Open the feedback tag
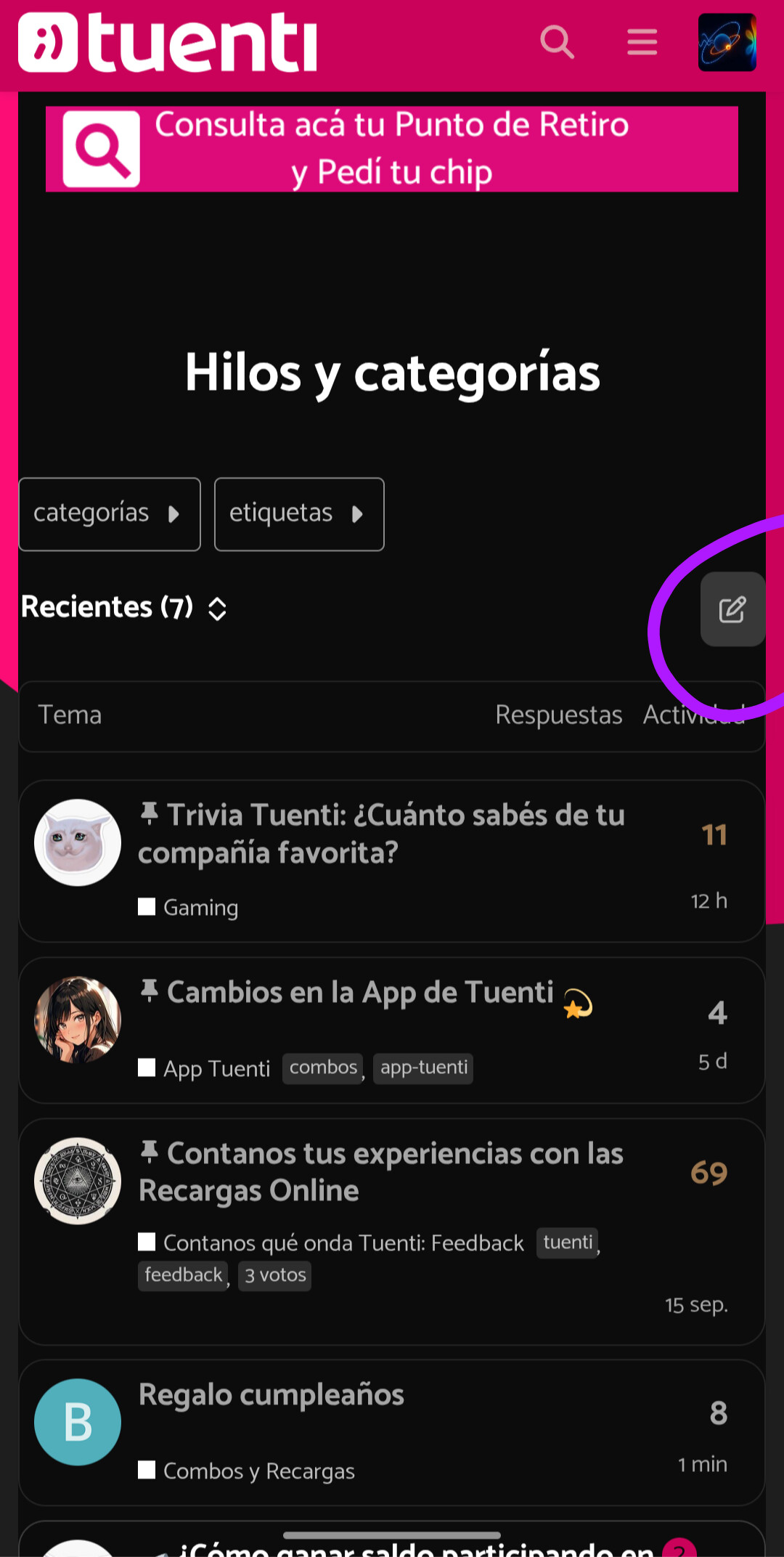Viewport: 784px width, 1557px height. point(183,1275)
